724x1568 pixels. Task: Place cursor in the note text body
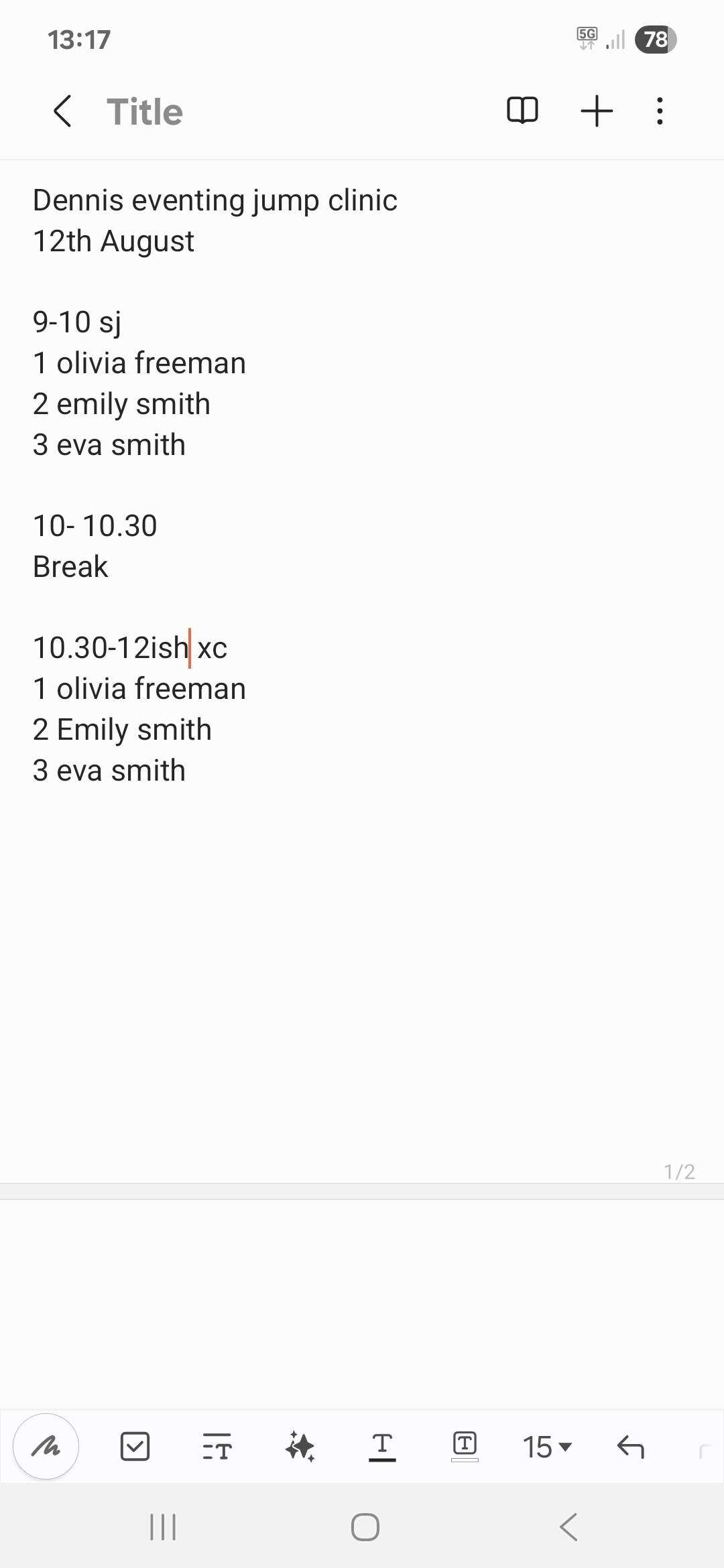(335, 938)
